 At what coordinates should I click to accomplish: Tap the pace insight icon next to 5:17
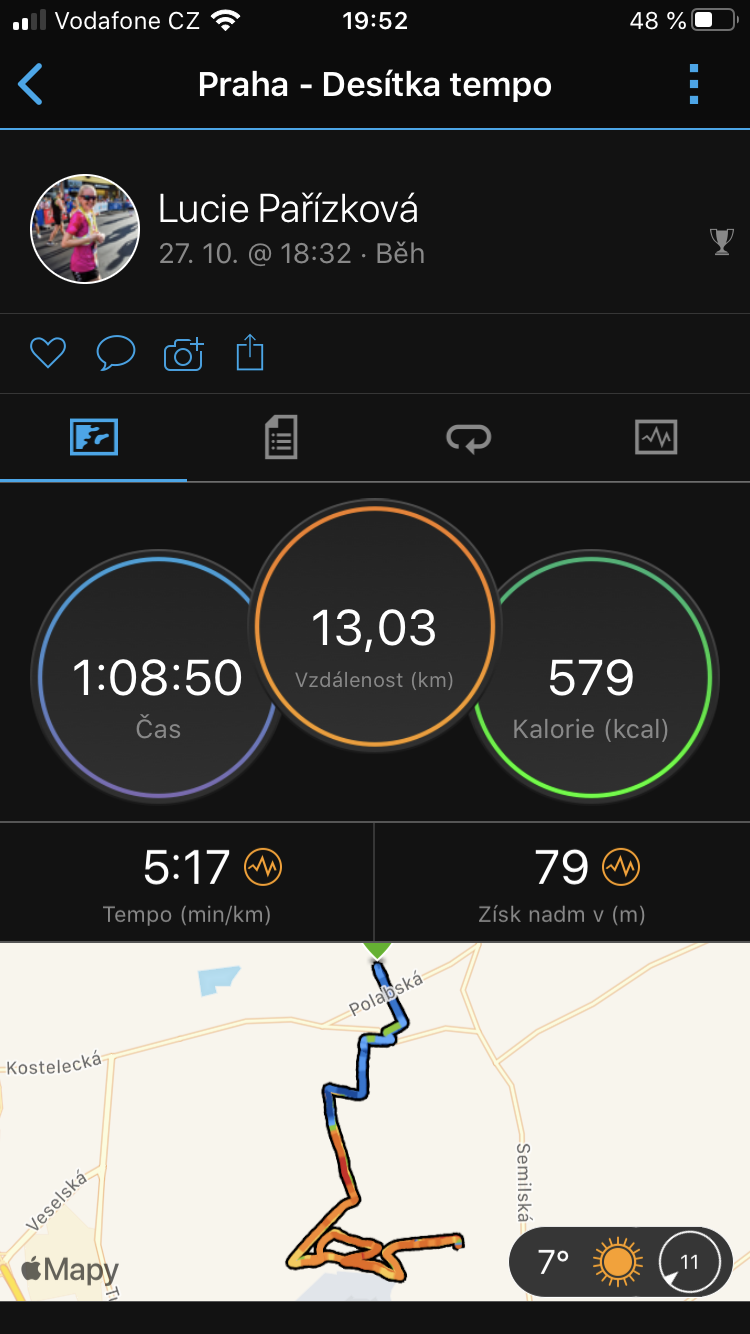point(263,867)
